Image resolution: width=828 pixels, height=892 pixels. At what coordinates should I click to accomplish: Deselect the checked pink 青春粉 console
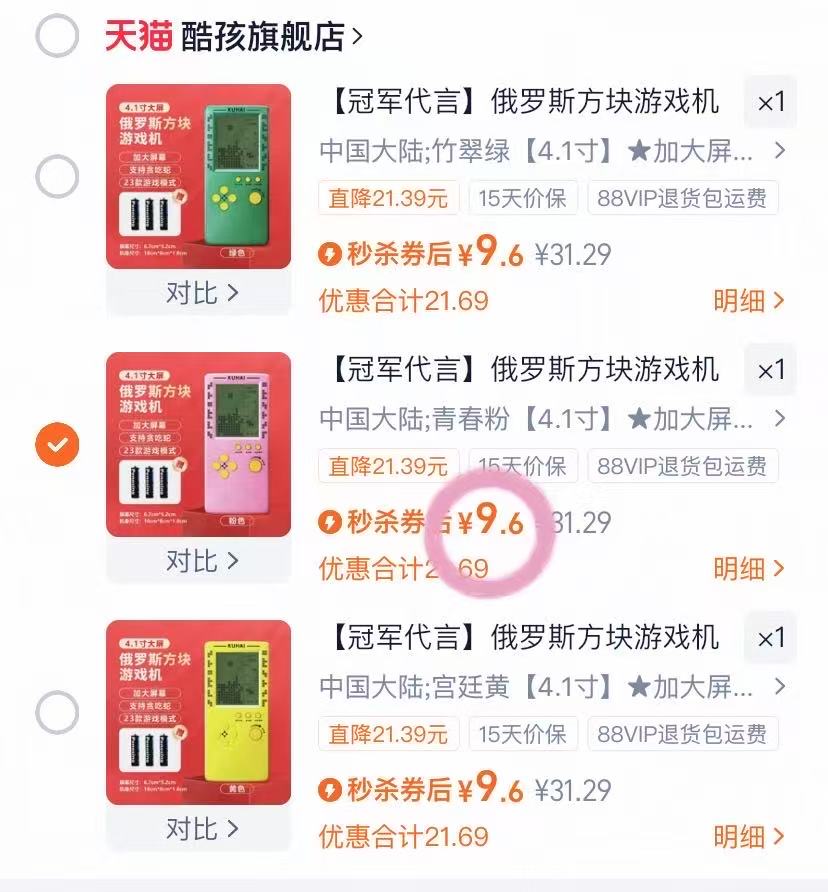point(57,444)
